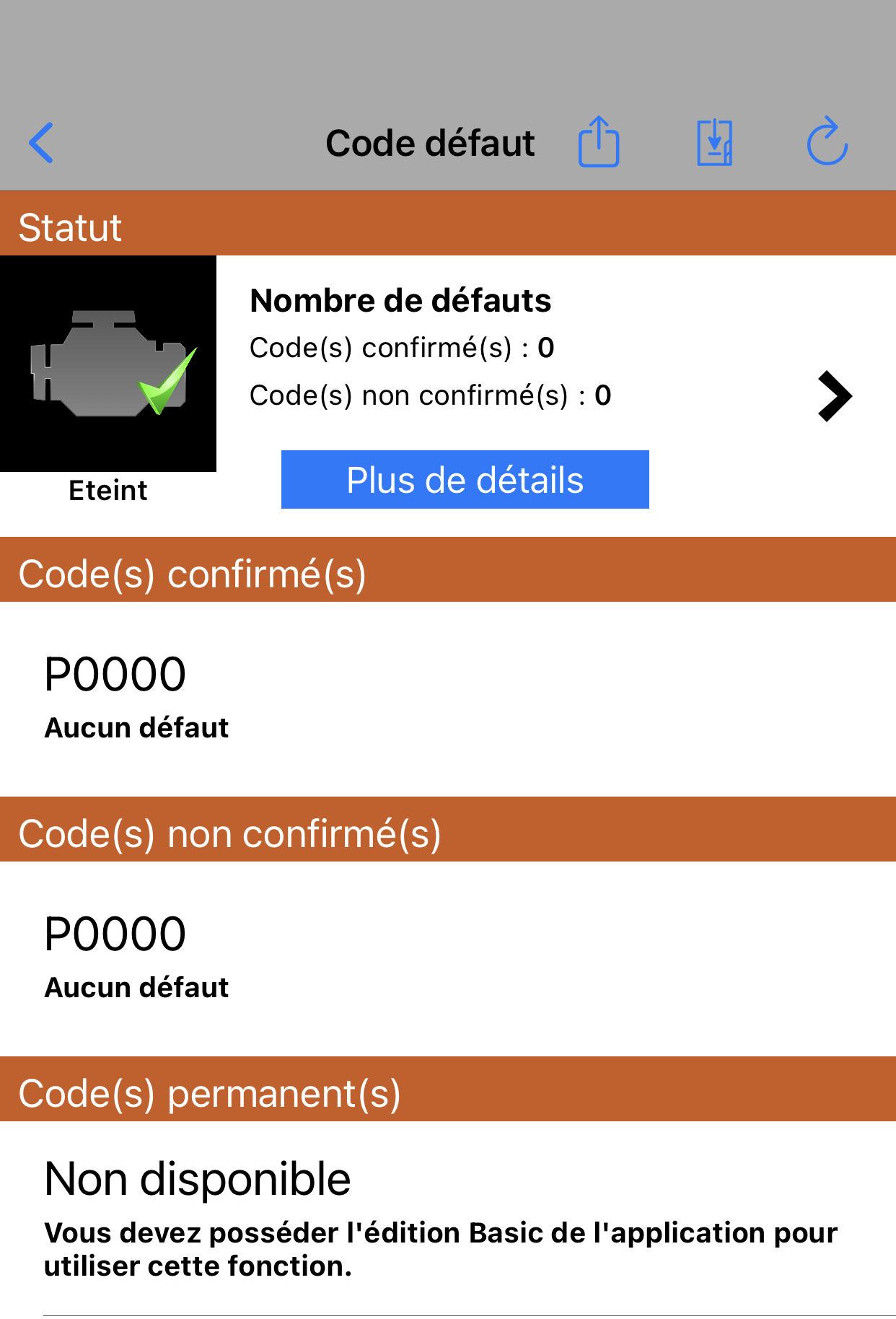Image resolution: width=896 pixels, height=1319 pixels.
Task: Open the Nombre de défauts chevron
Action: coord(835,396)
